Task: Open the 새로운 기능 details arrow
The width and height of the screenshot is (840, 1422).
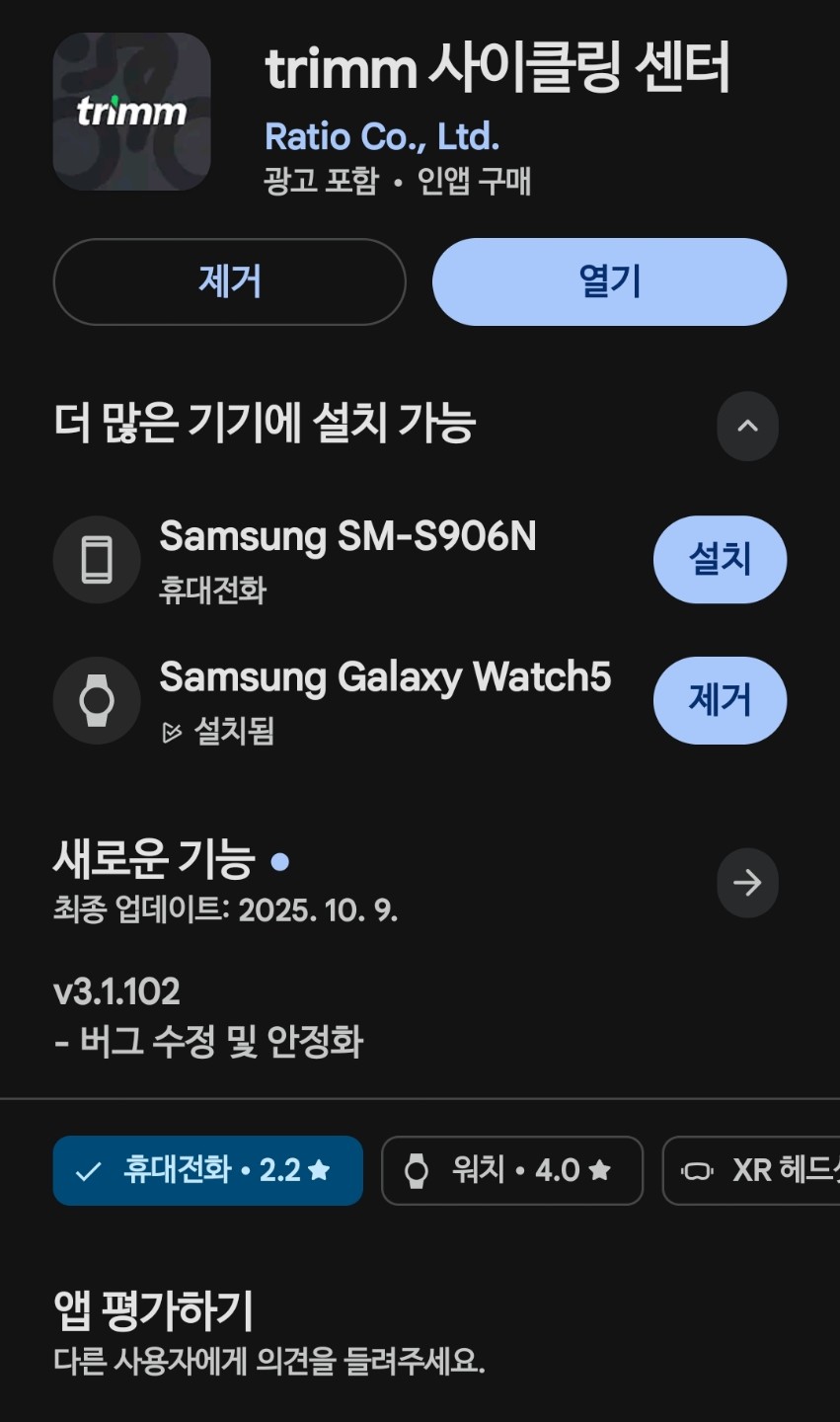Action: tap(747, 882)
